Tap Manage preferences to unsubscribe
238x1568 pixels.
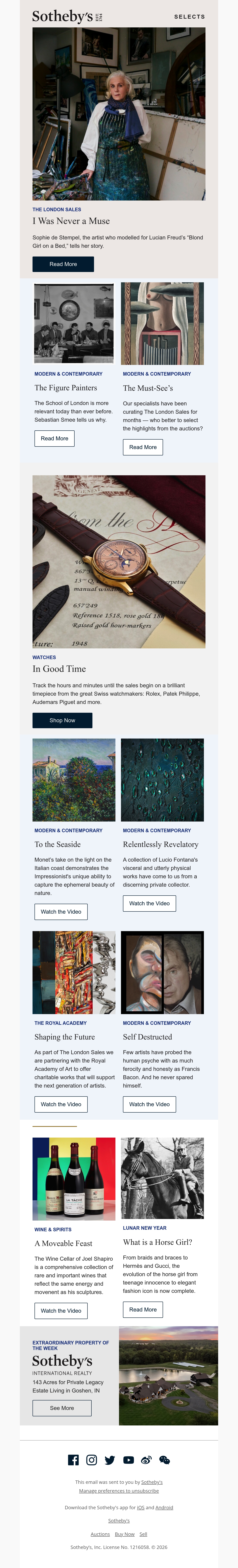(x=119, y=1491)
